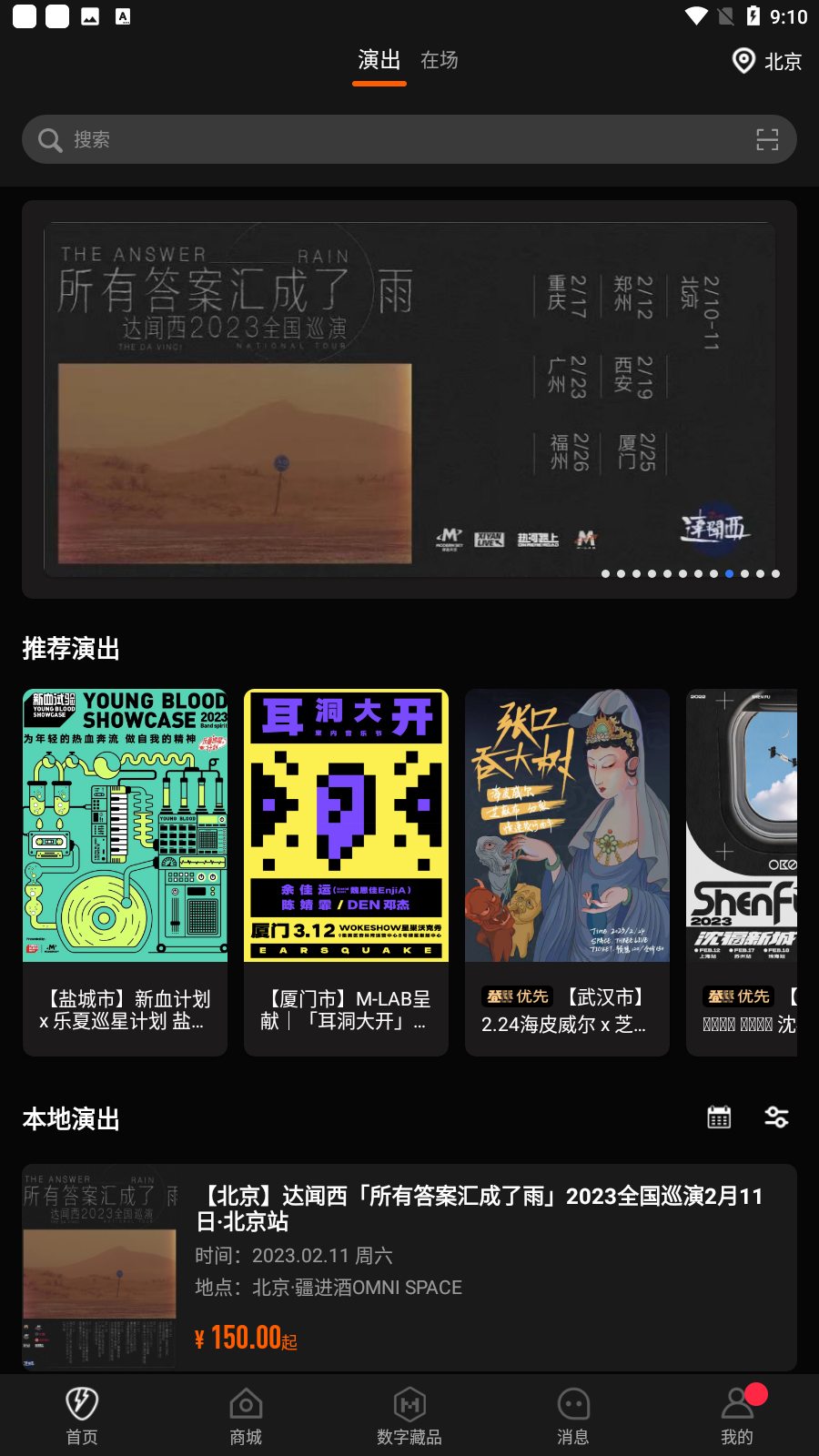Tap the QR scan icon in the search bar
The image size is (819, 1456).
[x=767, y=139]
